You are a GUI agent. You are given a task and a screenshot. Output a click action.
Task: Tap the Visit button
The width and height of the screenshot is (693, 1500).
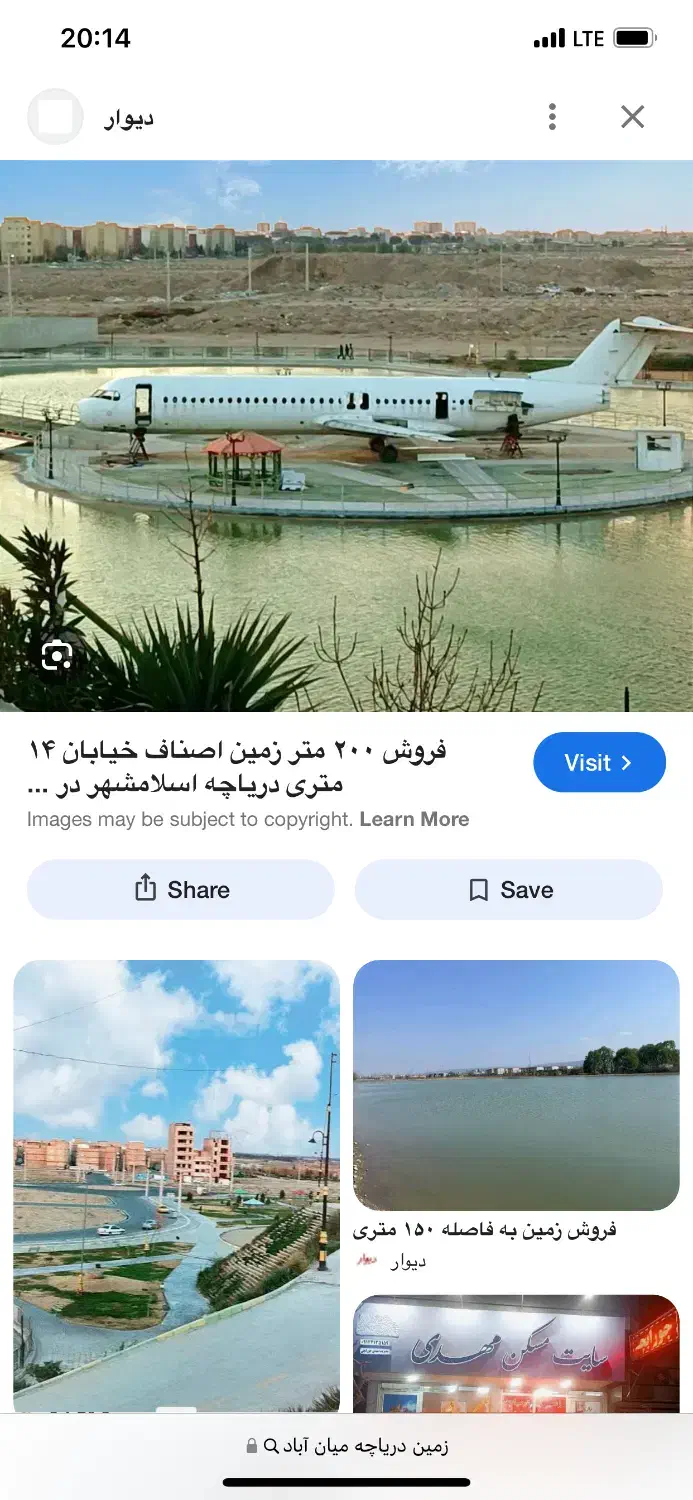click(599, 763)
